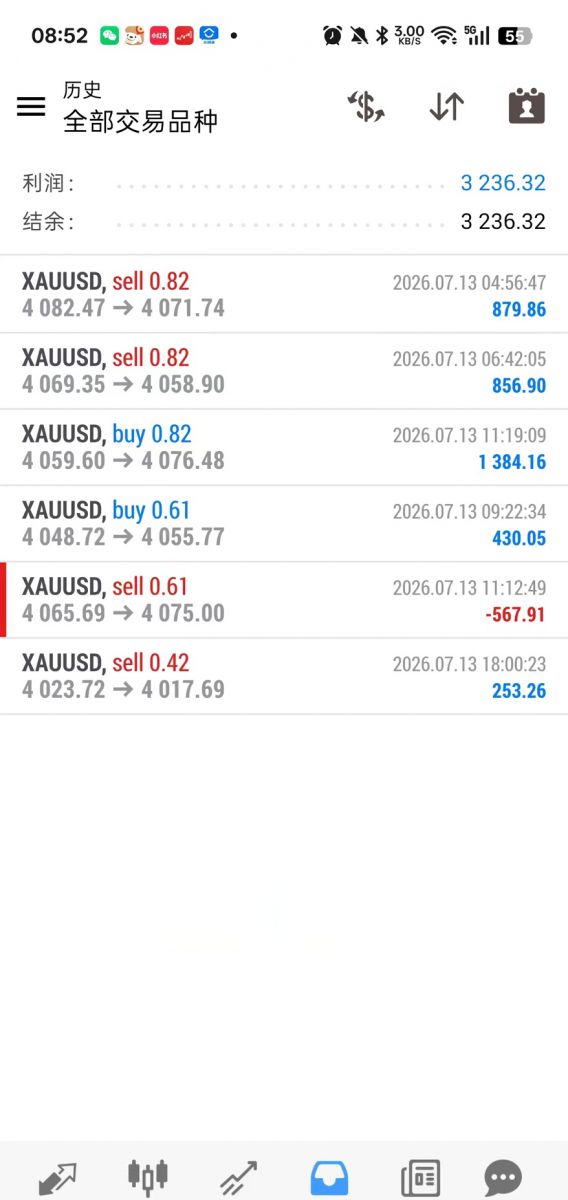The width and height of the screenshot is (568, 1200).
Task: Open the hamburger drawer menu
Action: pyautogui.click(x=31, y=106)
